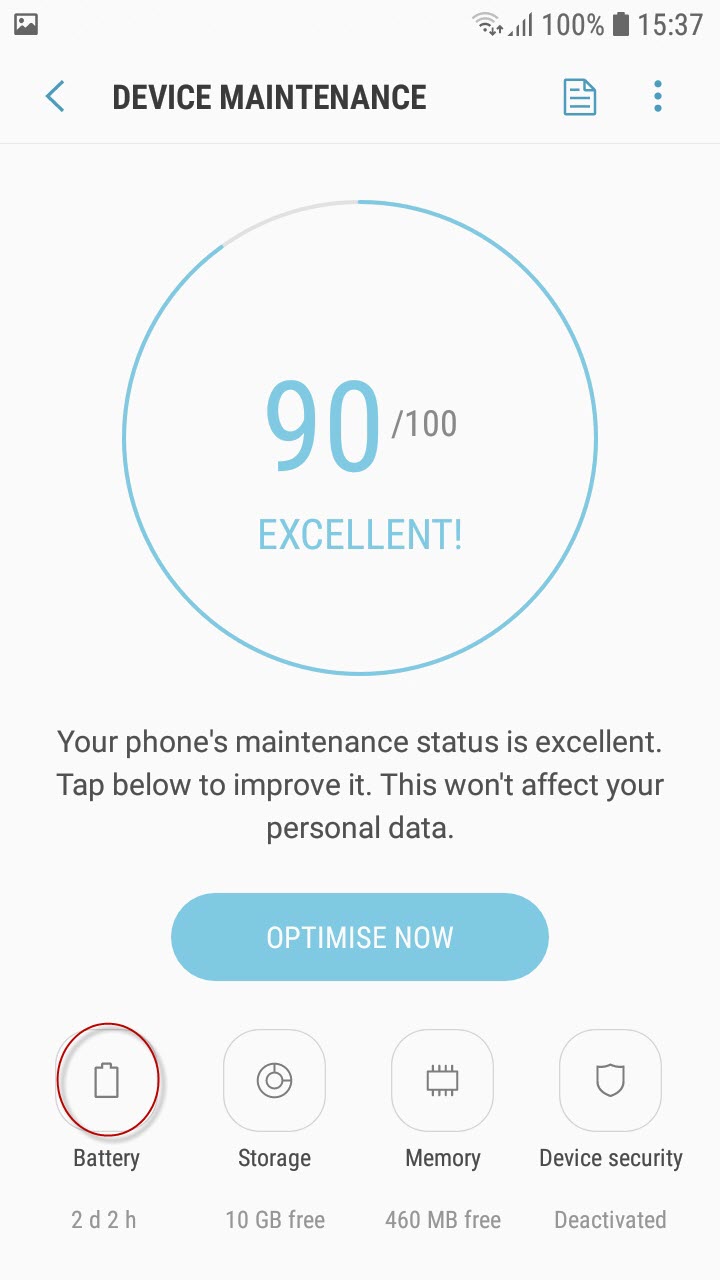The width and height of the screenshot is (720, 1280).
Task: Open Device security settings
Action: point(610,1081)
